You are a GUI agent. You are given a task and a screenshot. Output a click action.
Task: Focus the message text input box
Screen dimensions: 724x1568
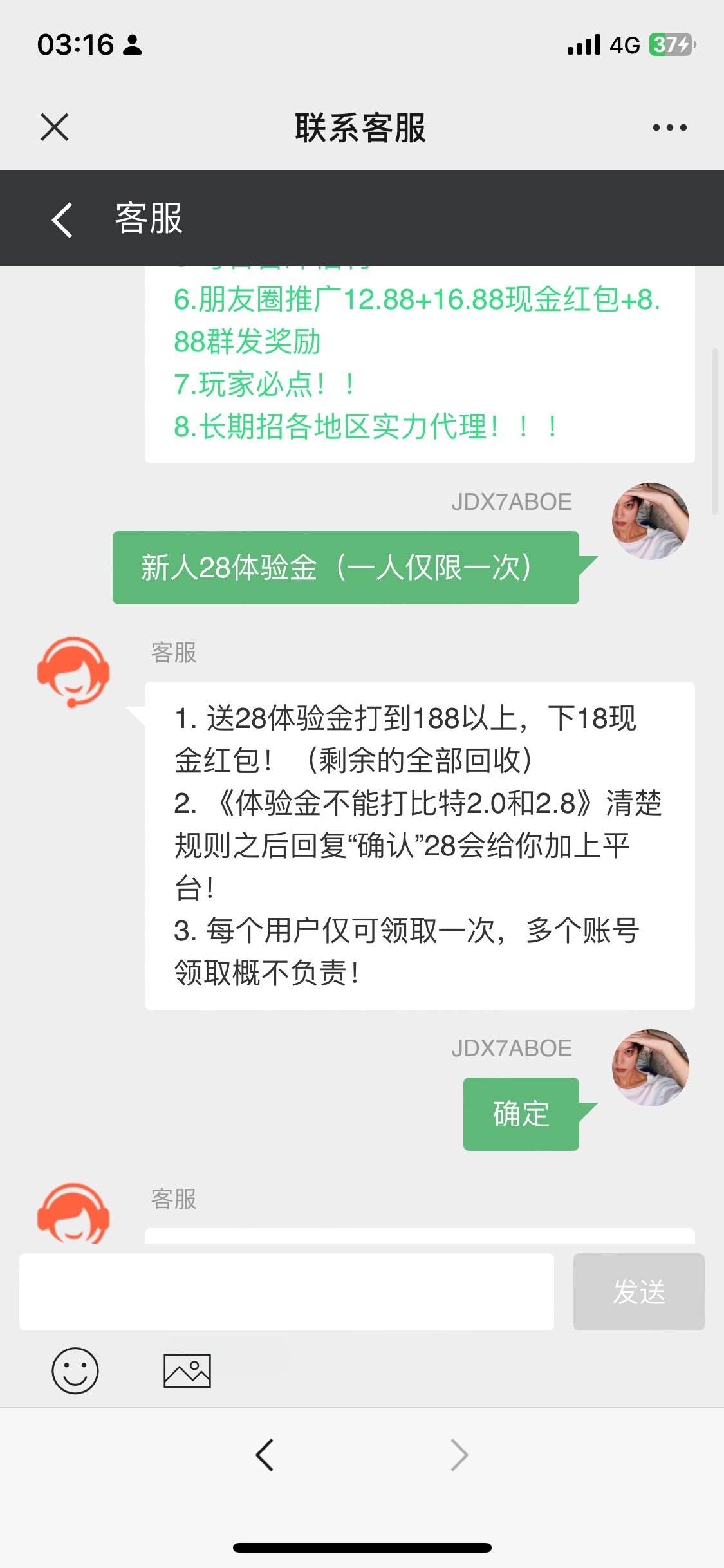[286, 1291]
